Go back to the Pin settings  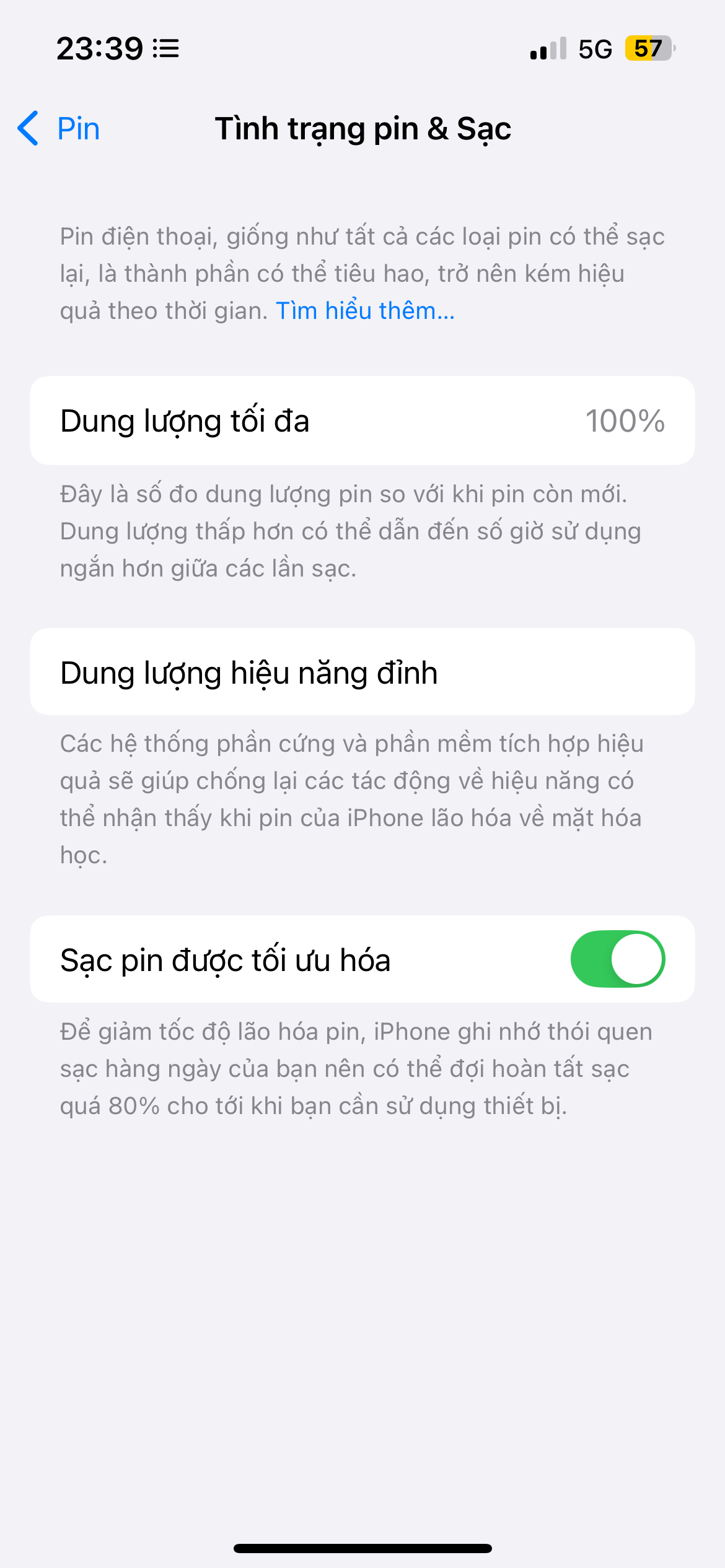[59, 129]
